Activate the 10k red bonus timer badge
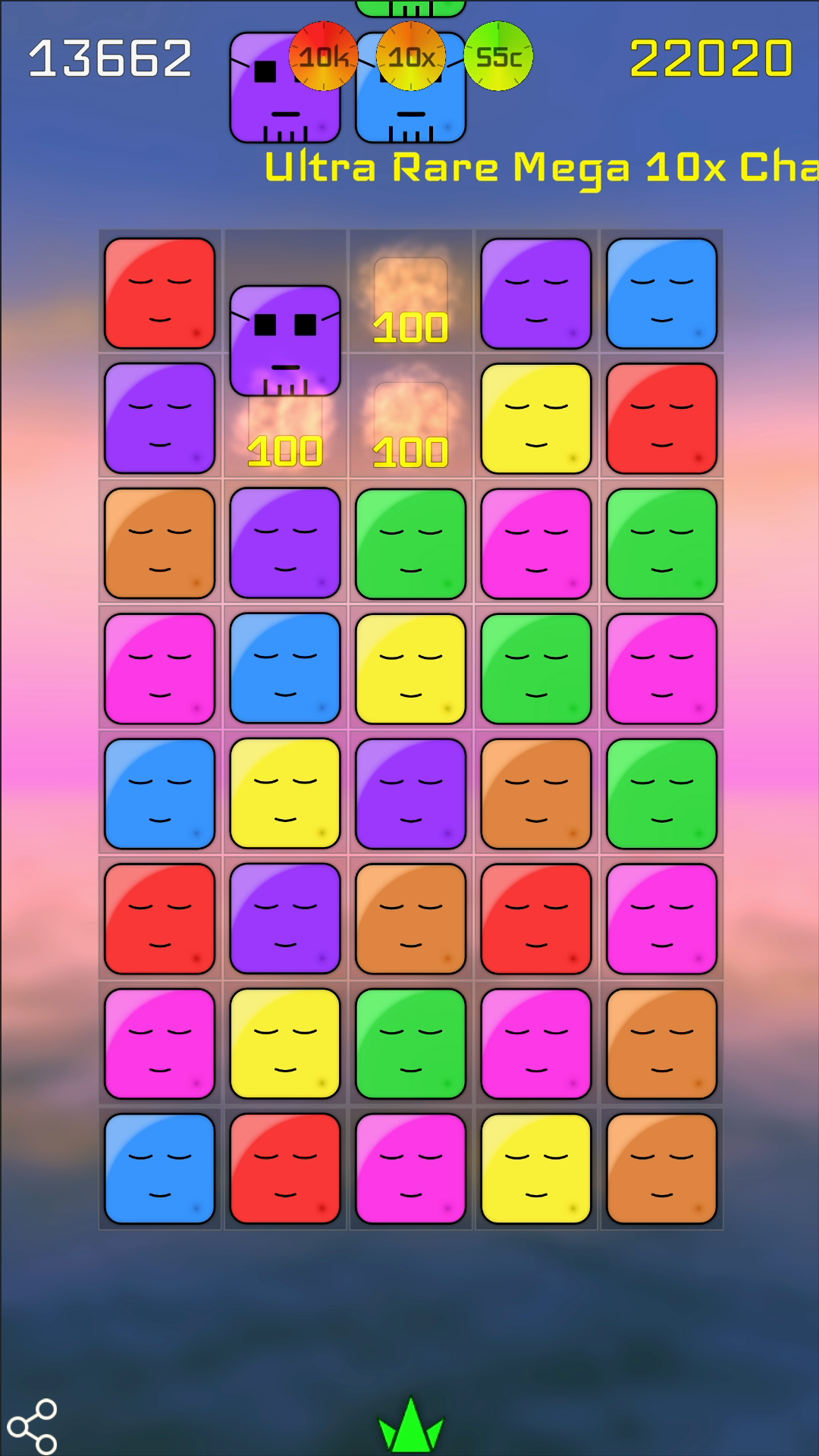Viewport: 819px width, 1456px height. click(x=324, y=57)
